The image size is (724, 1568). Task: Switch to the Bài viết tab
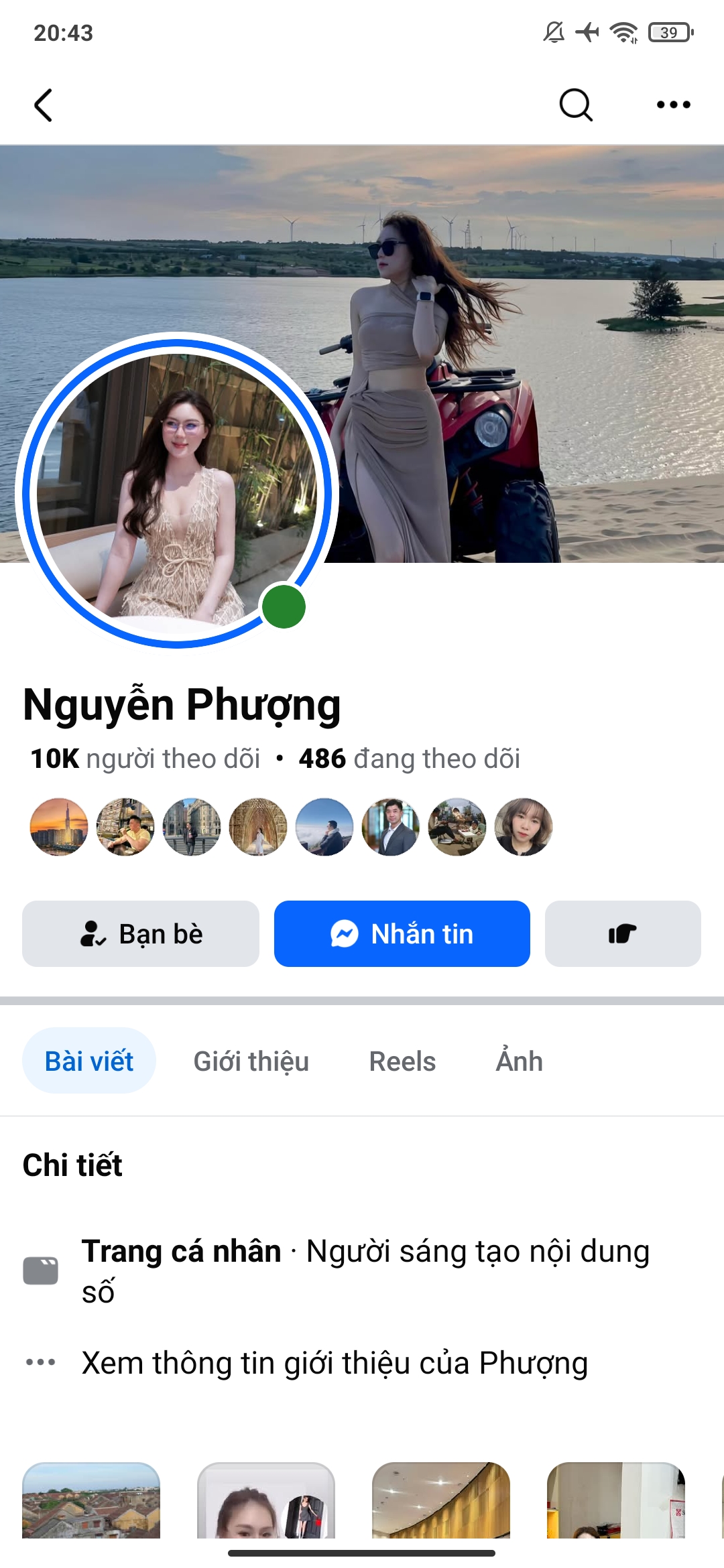pyautogui.click(x=89, y=1061)
